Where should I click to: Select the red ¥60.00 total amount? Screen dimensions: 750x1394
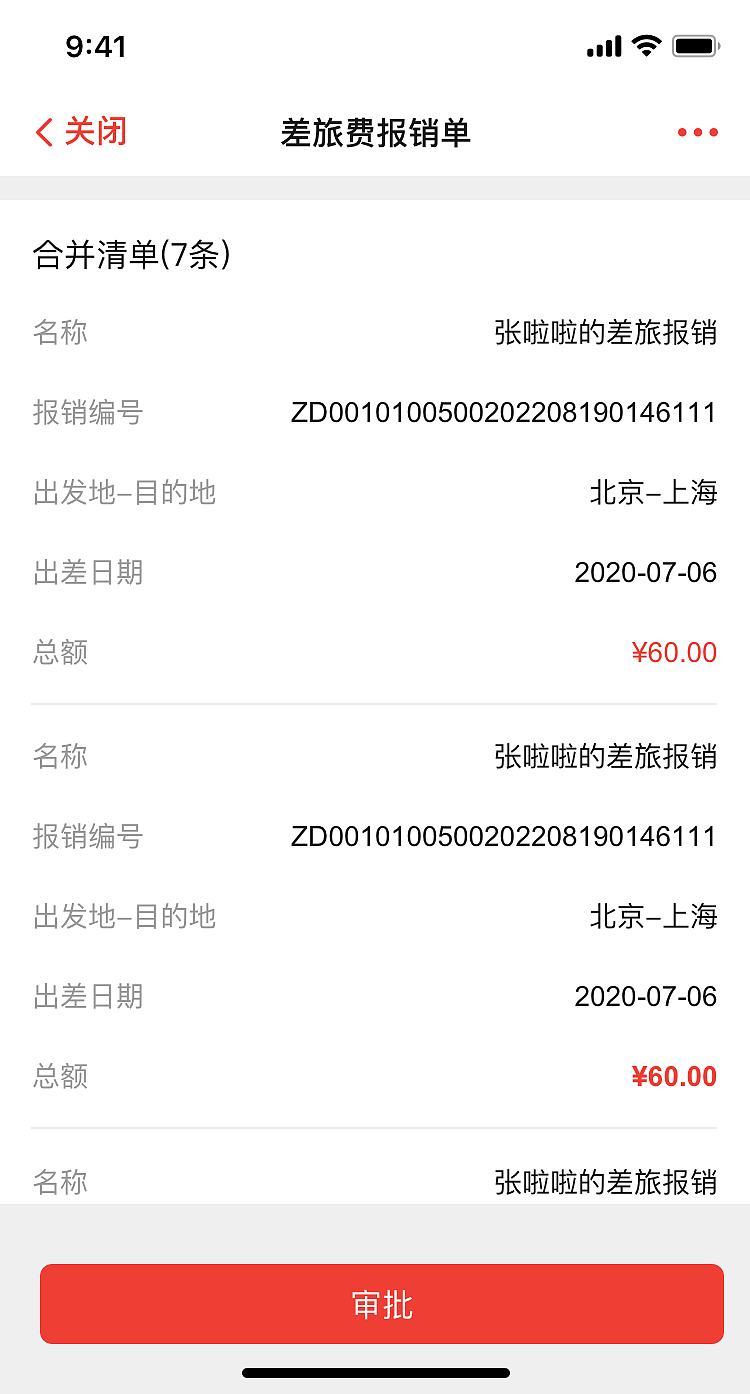(x=676, y=652)
